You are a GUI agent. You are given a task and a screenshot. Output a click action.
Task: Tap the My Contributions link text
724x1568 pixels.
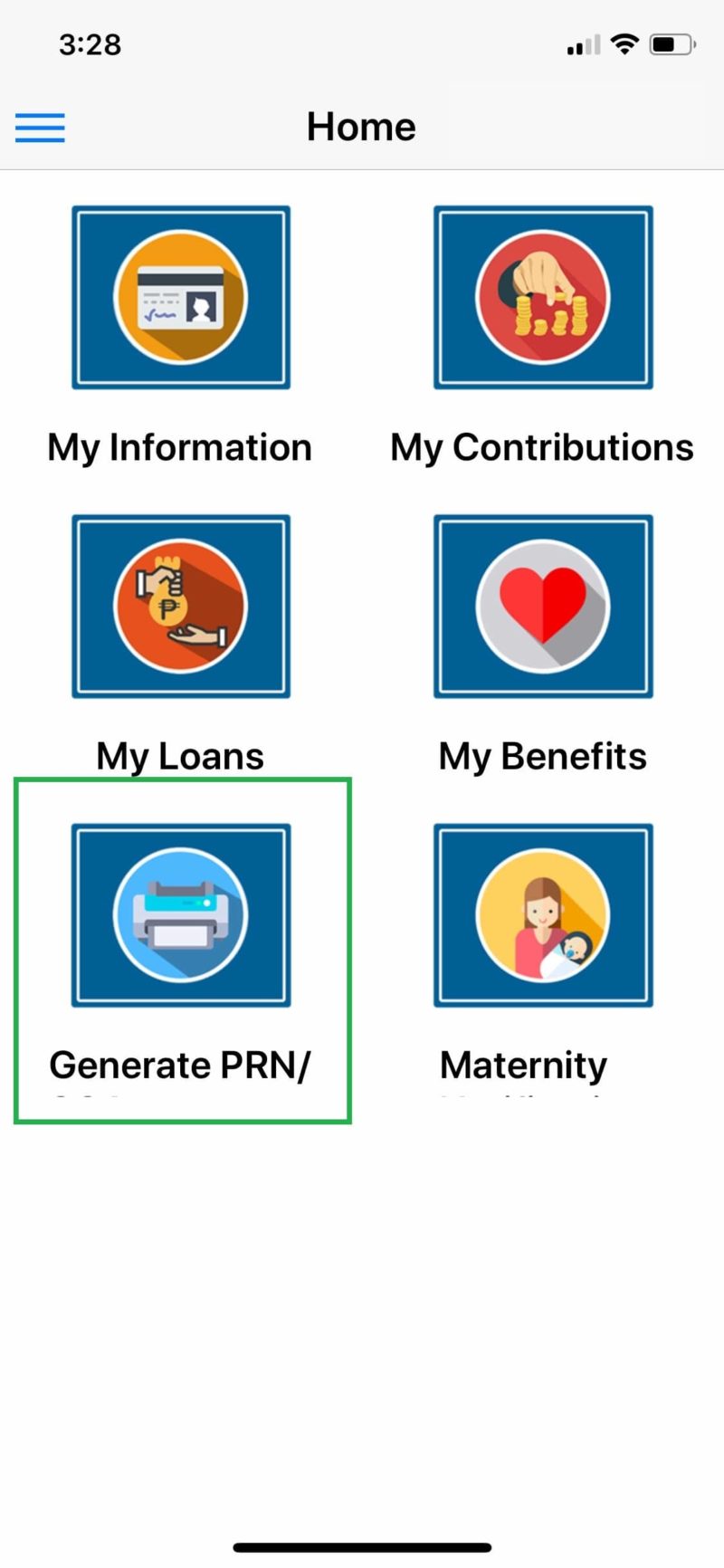tap(541, 446)
